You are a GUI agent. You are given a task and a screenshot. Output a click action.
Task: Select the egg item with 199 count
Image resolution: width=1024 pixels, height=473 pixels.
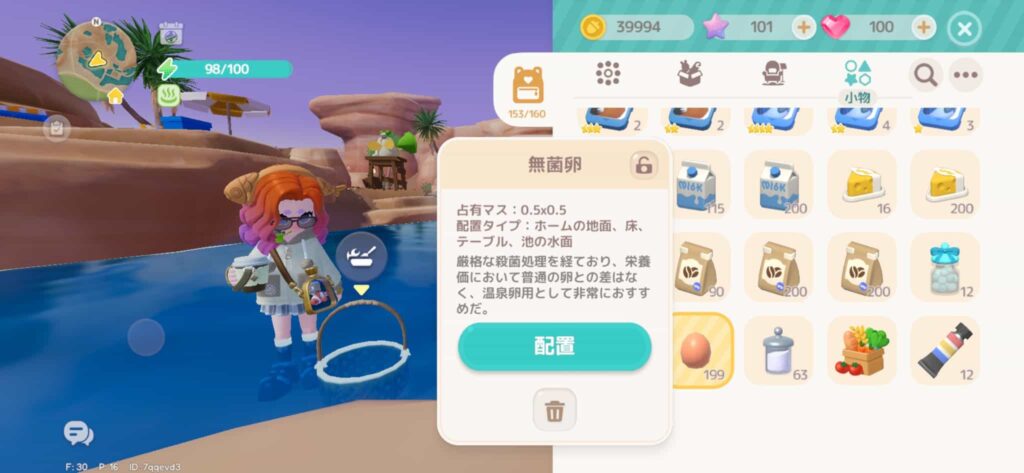point(700,351)
